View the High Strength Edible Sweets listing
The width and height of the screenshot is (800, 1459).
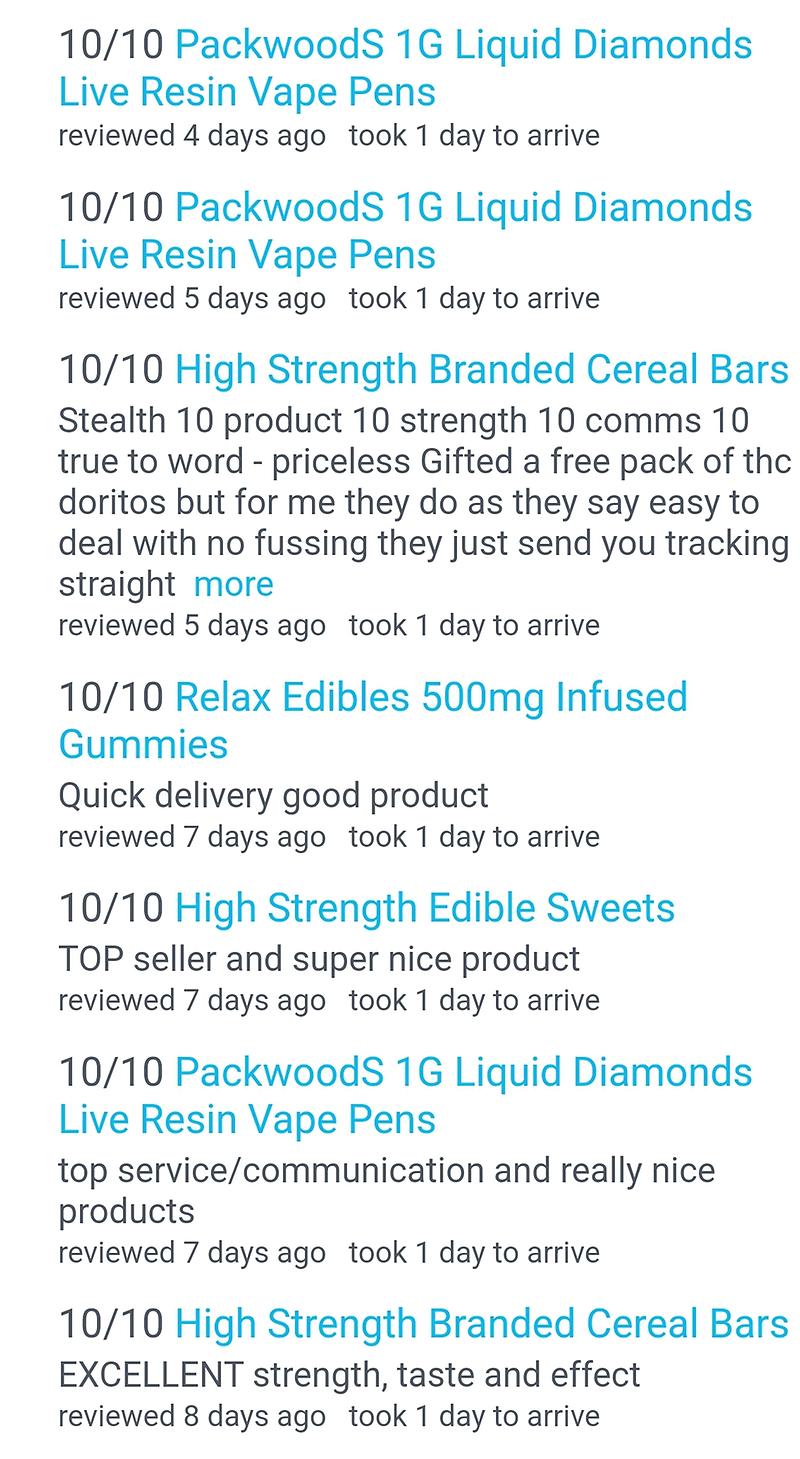424,909
